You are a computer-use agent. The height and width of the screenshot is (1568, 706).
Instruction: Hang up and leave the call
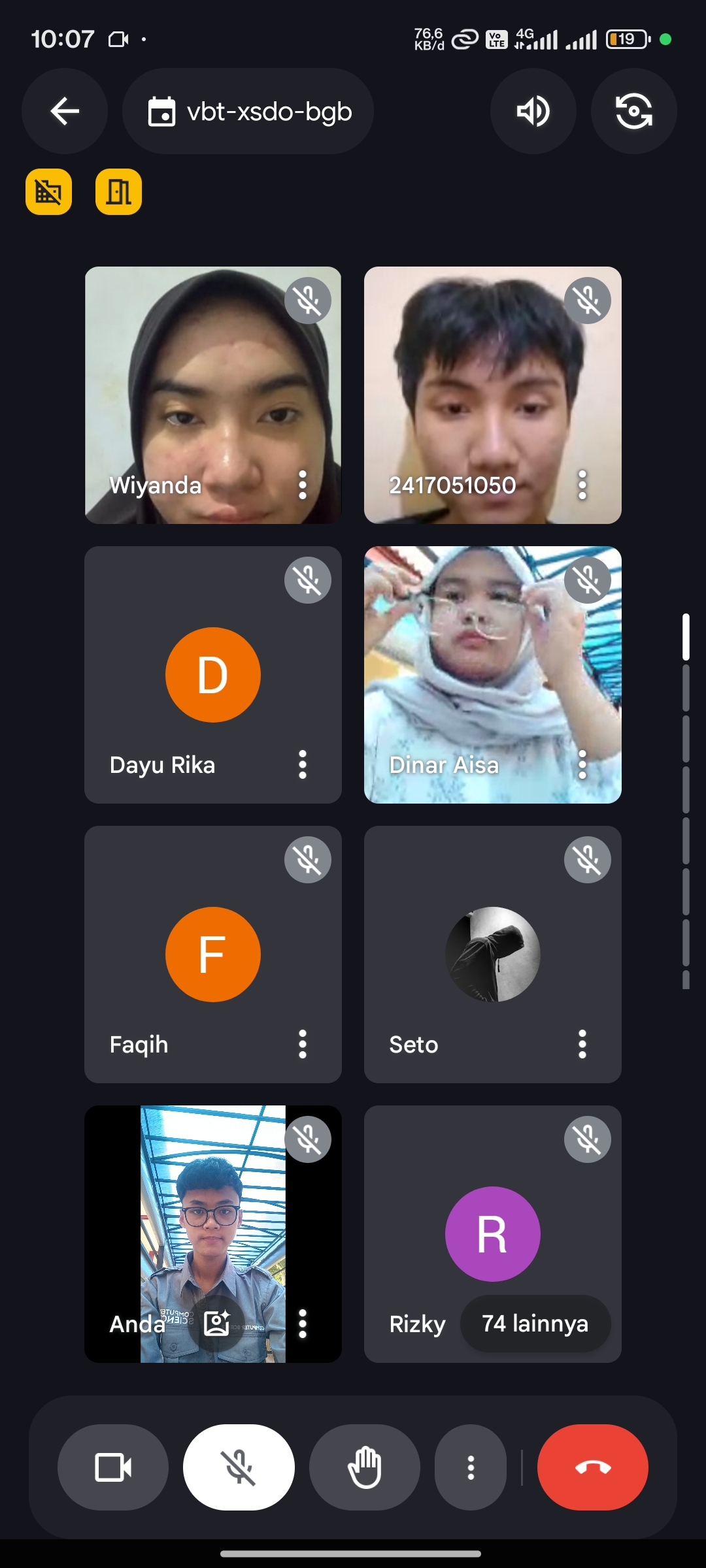pyautogui.click(x=592, y=1467)
